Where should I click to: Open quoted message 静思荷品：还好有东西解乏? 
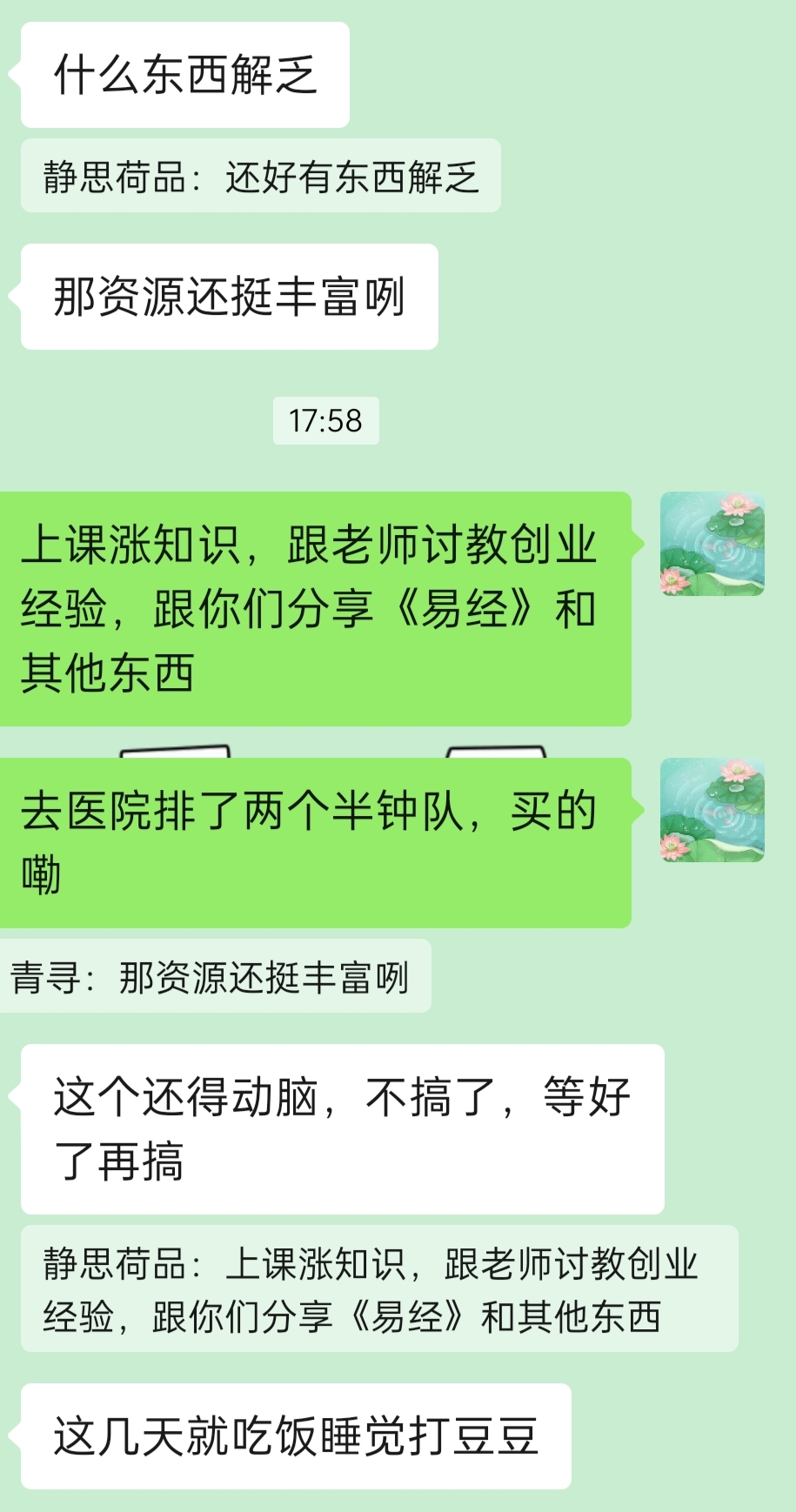point(260,177)
